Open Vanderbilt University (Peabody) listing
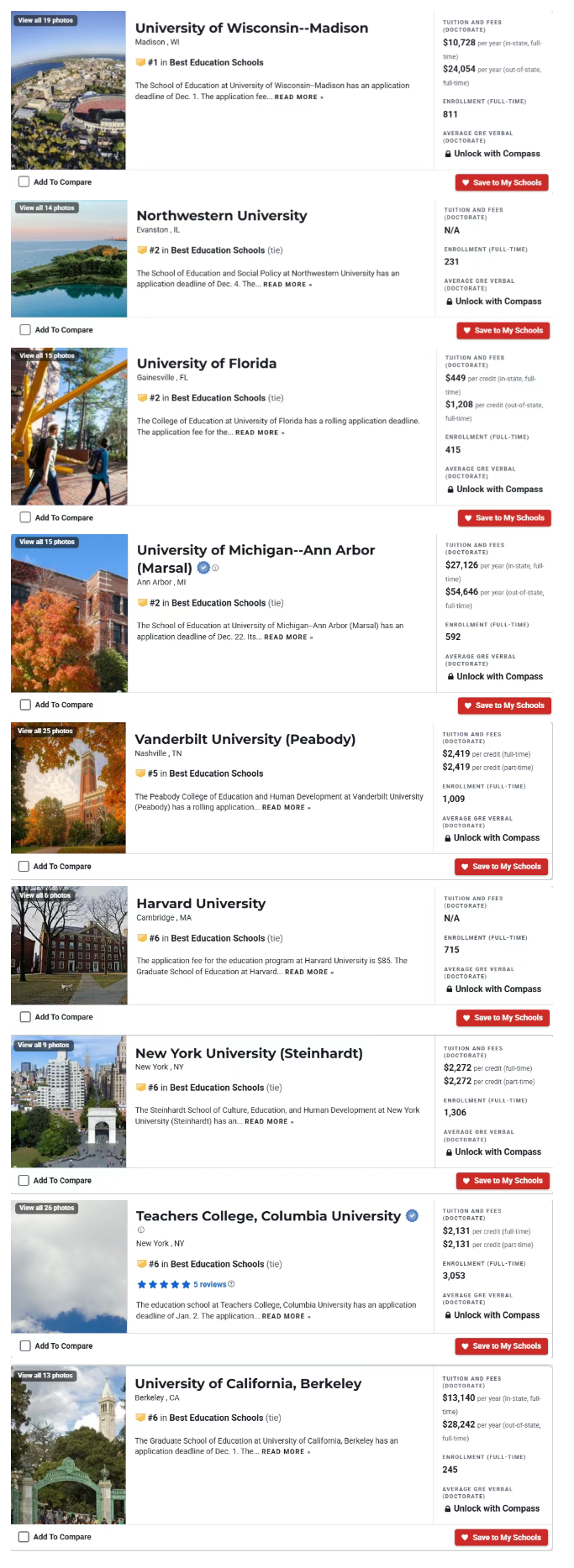The height and width of the screenshot is (1568, 574). (245, 739)
